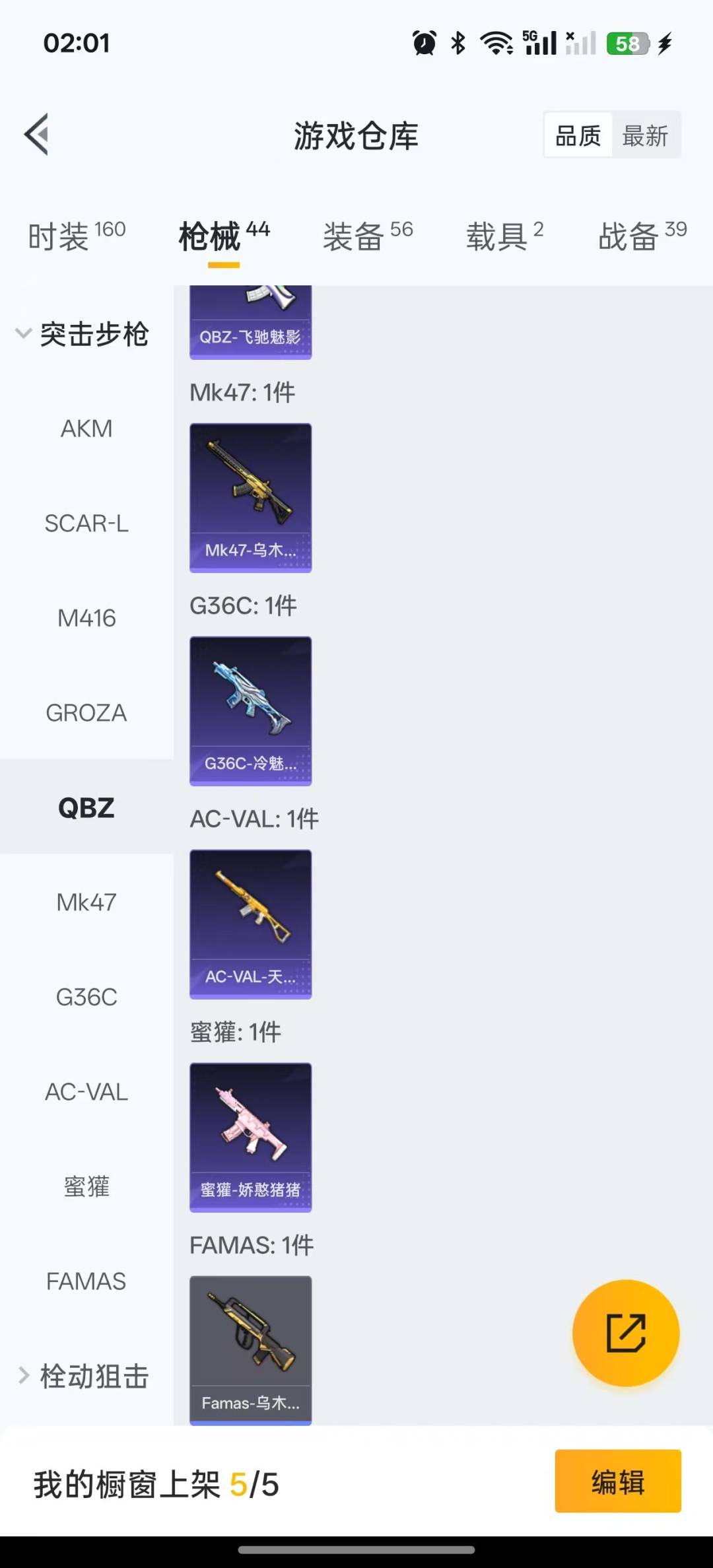Jump to M416 in the sidebar
The width and height of the screenshot is (713, 1568).
coord(86,619)
